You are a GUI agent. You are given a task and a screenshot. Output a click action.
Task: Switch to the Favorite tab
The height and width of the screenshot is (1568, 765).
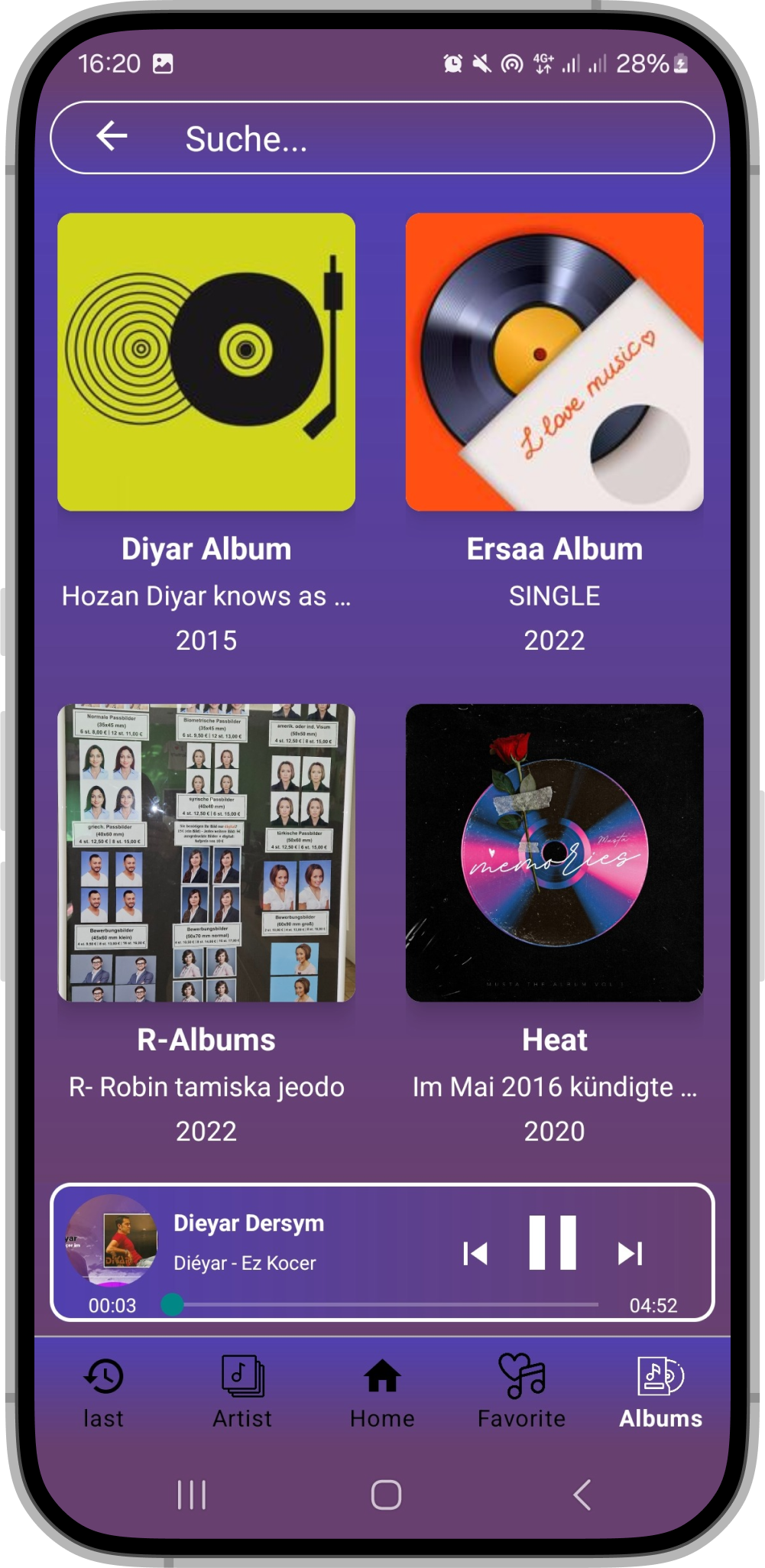pyautogui.click(x=521, y=1392)
